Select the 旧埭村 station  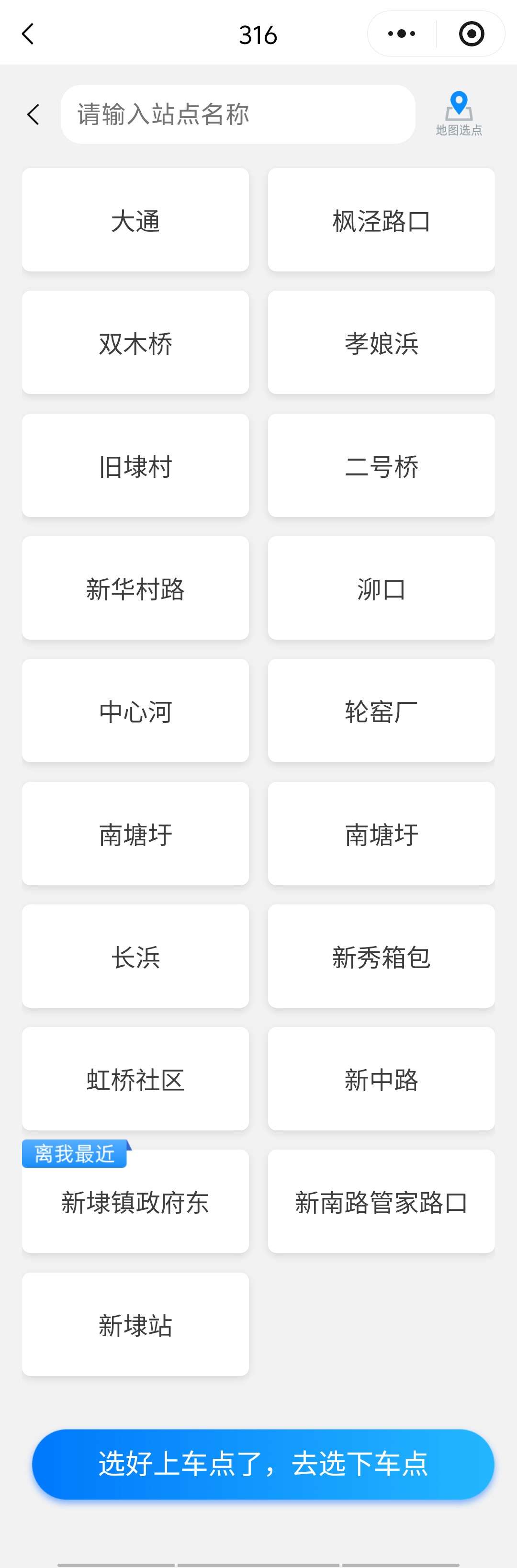pyautogui.click(x=135, y=466)
